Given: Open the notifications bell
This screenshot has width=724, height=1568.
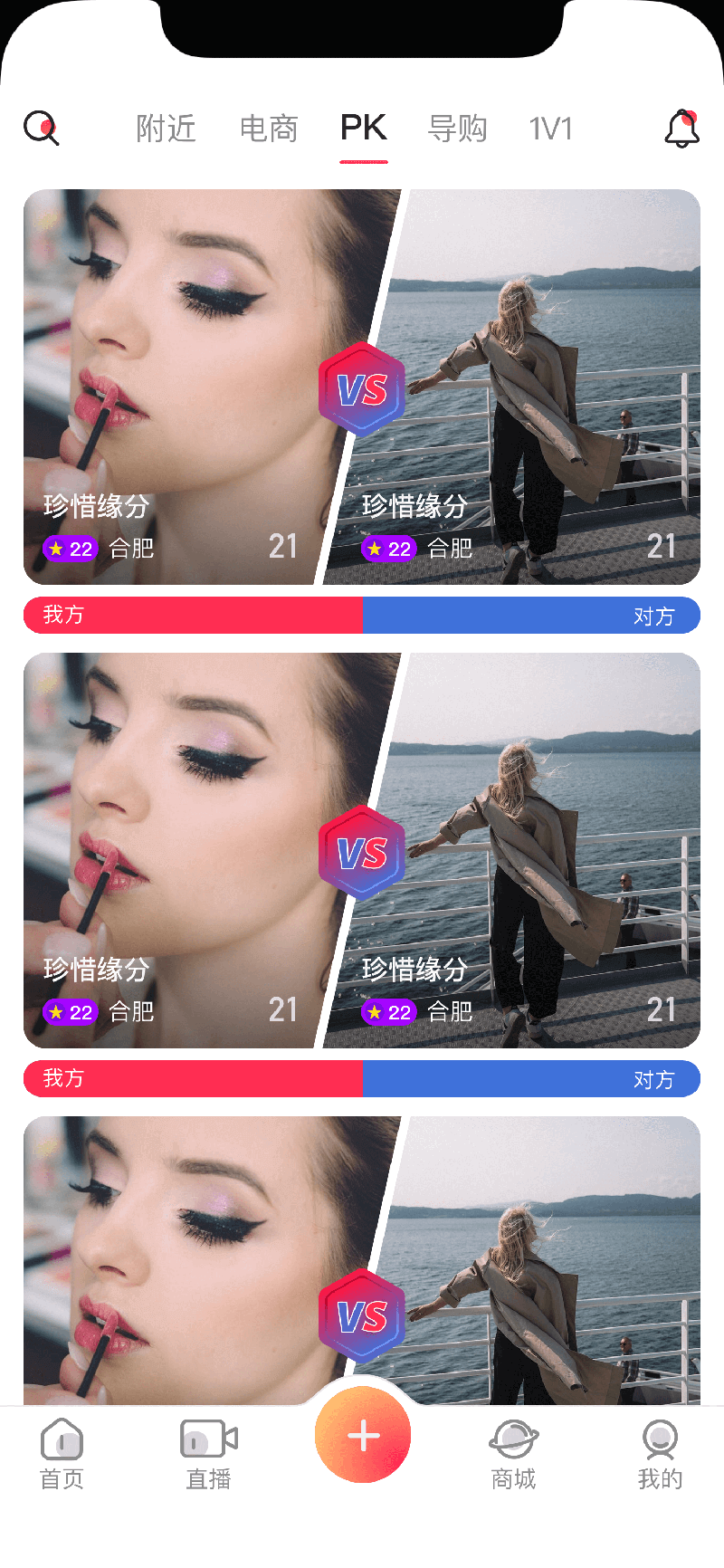Looking at the screenshot, I should click(x=681, y=129).
